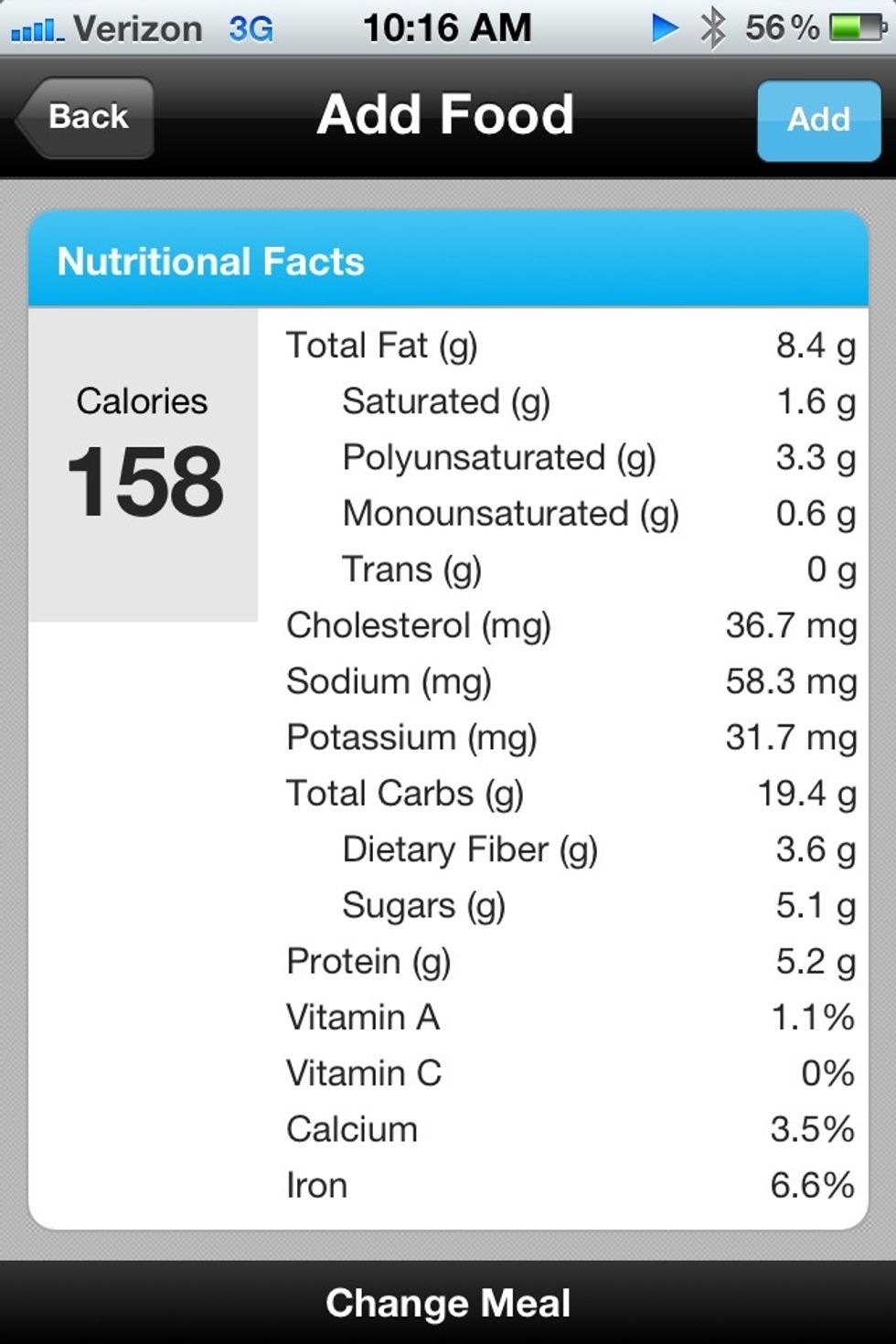Select the Nutritional Facts header
Screen dimensions: 896x1344
tap(212, 261)
